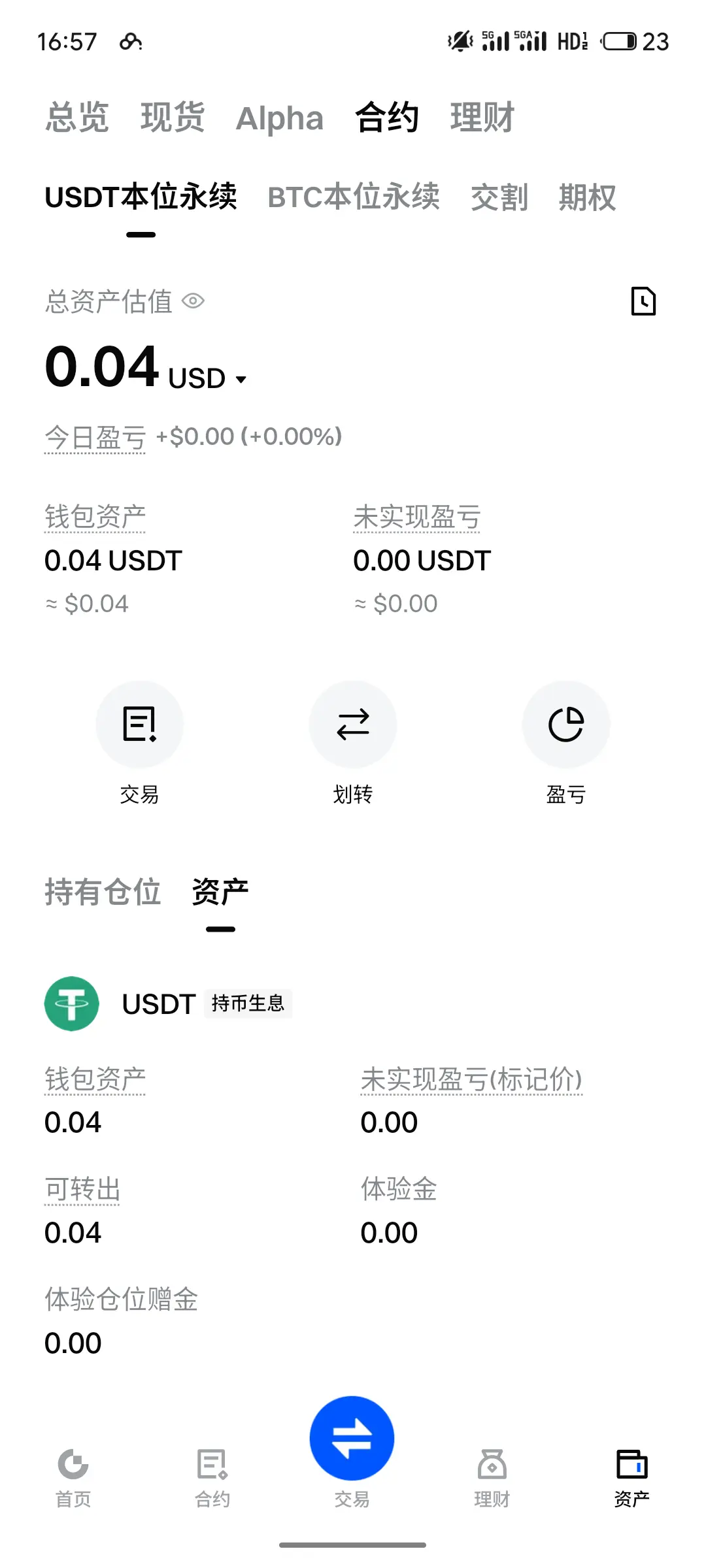The image size is (706, 1568).
Task: Tap the 交易 trade shortcut button
Action: pos(139,725)
